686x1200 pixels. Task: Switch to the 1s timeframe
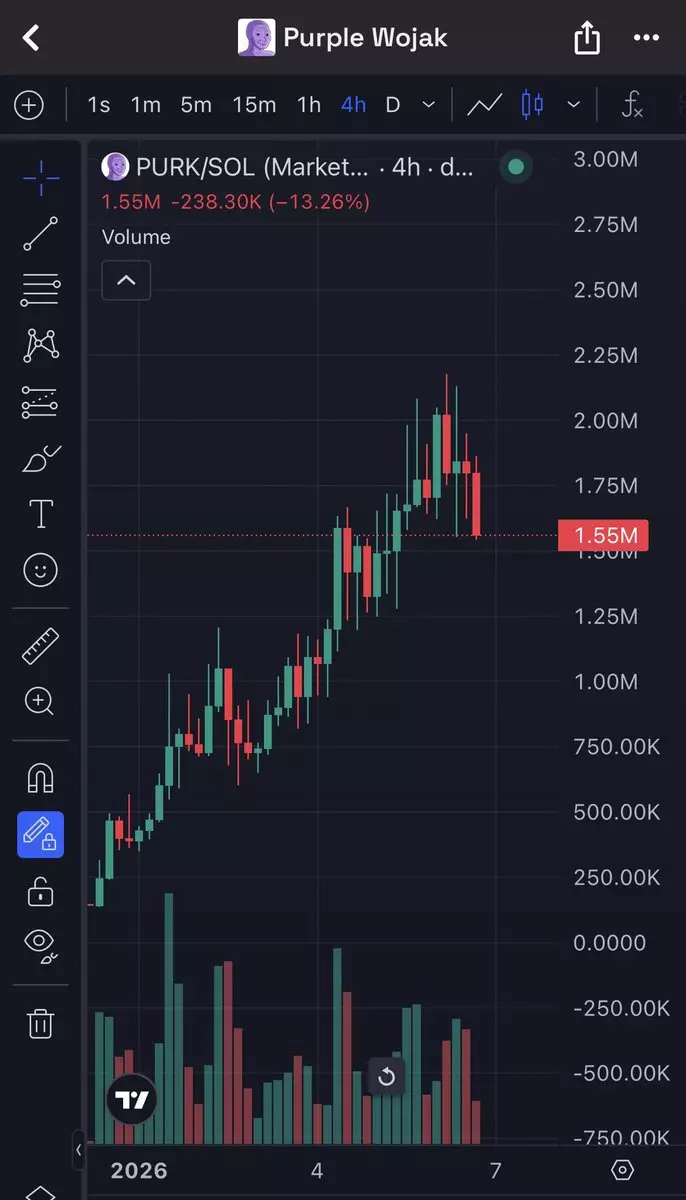(99, 105)
